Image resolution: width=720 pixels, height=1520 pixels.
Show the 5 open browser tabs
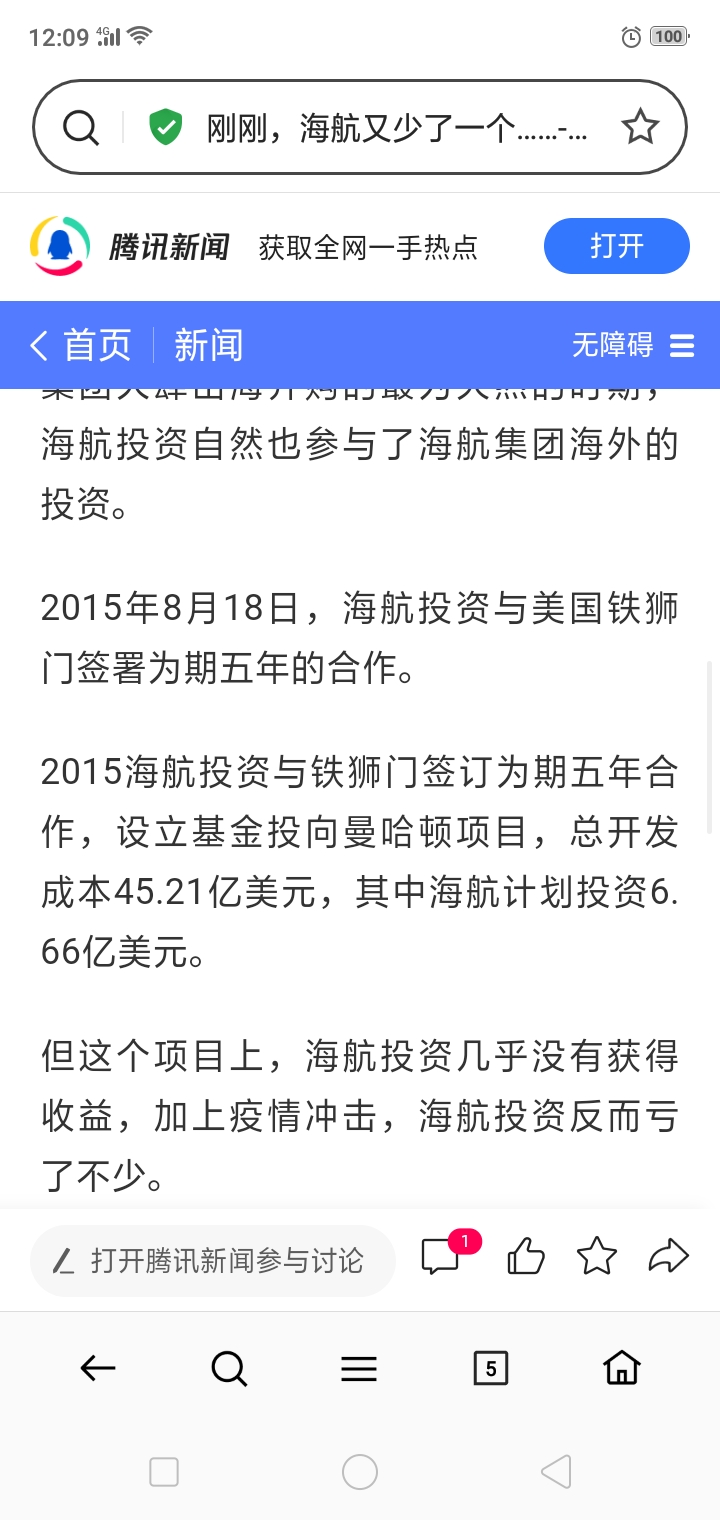[x=490, y=1368]
